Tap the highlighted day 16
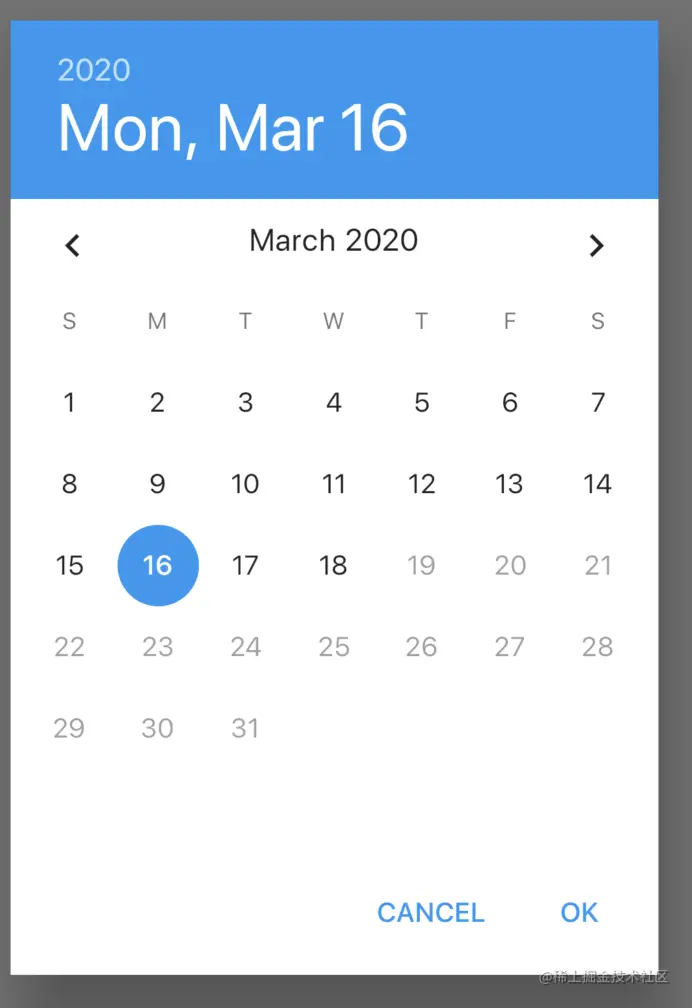The height and width of the screenshot is (1008, 692). 158,566
